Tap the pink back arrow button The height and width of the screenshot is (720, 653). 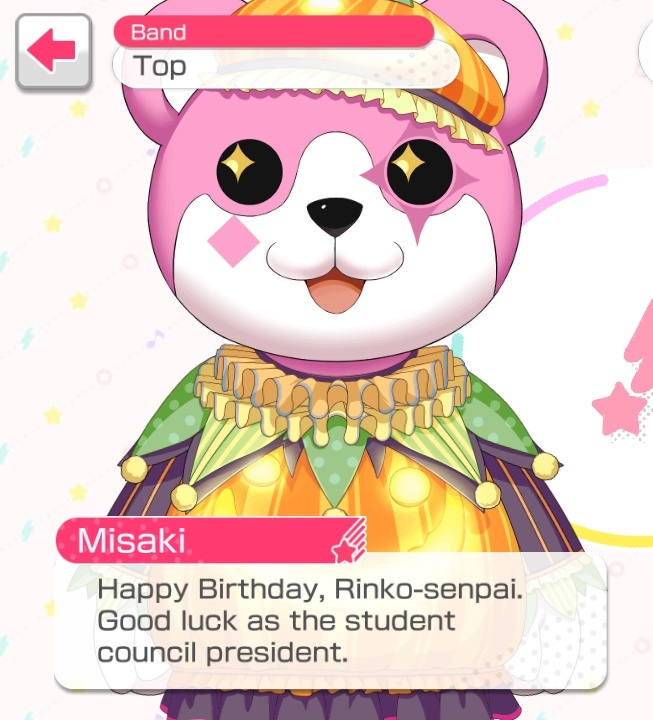(x=52, y=52)
